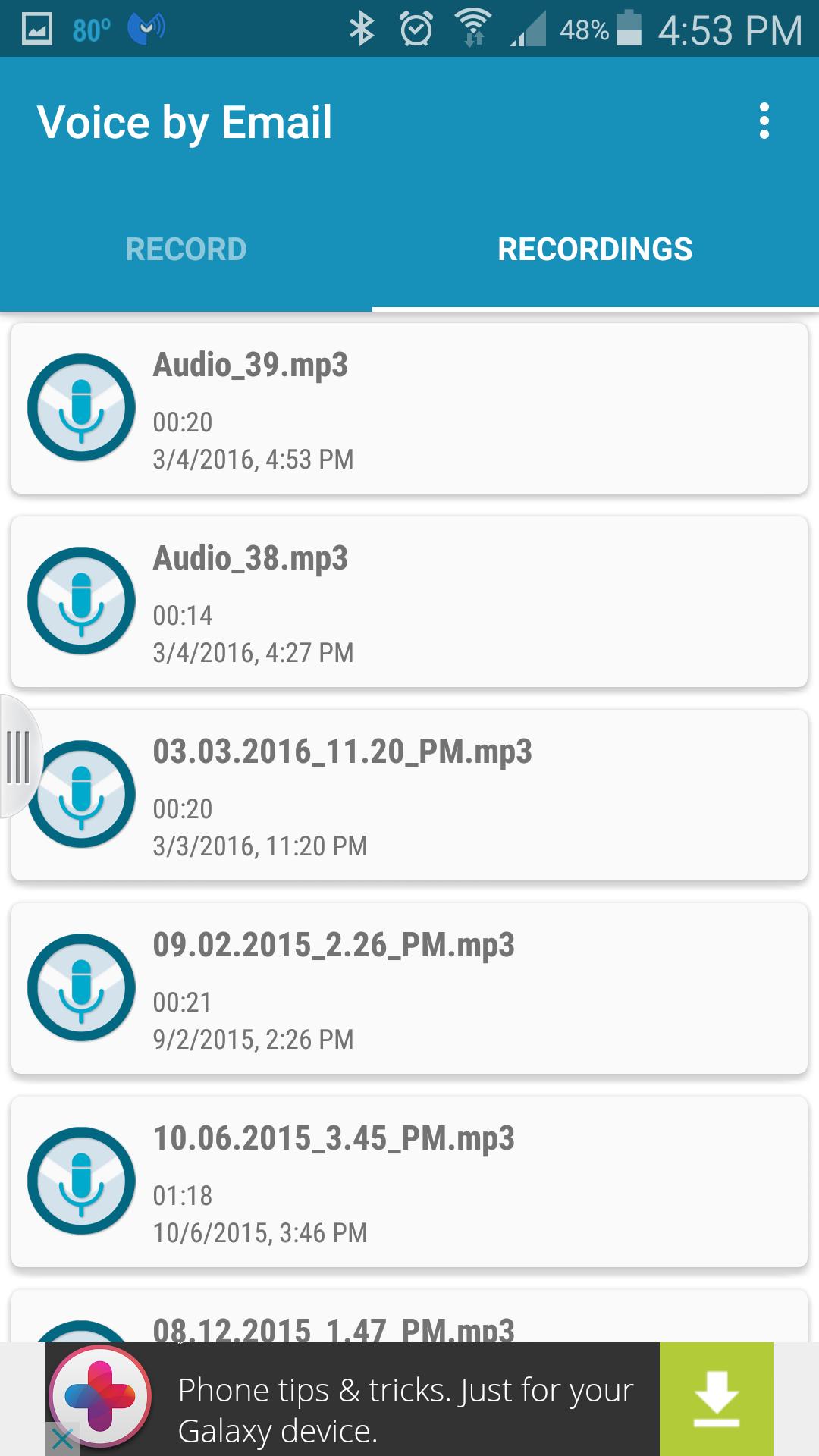
Task: Open the overflow menu
Action: (764, 121)
